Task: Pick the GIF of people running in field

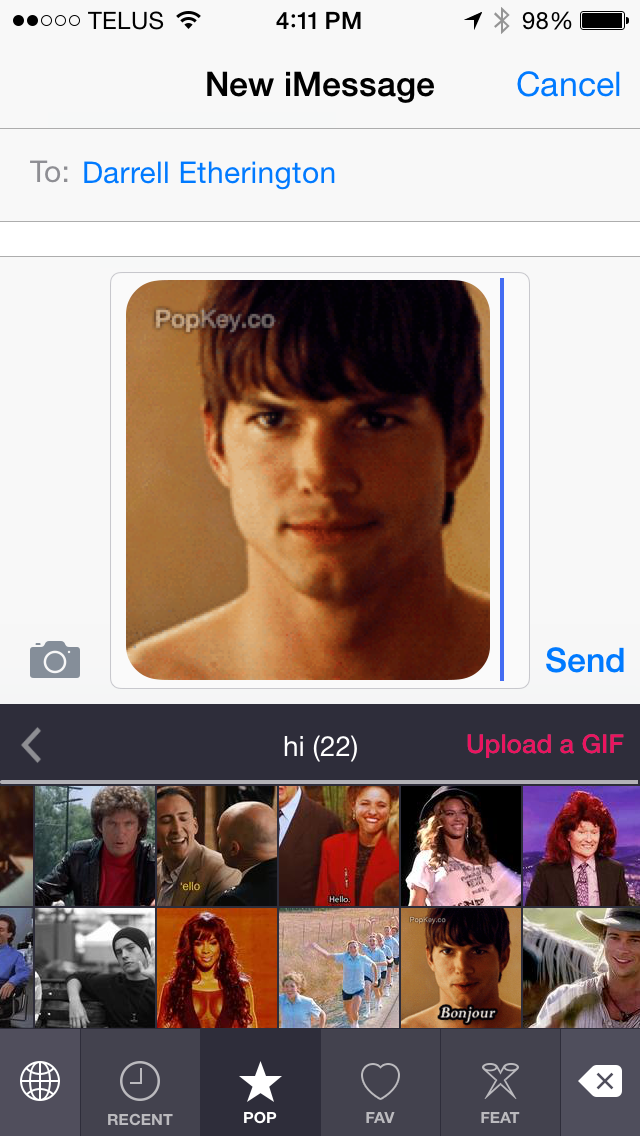Action: [339, 967]
